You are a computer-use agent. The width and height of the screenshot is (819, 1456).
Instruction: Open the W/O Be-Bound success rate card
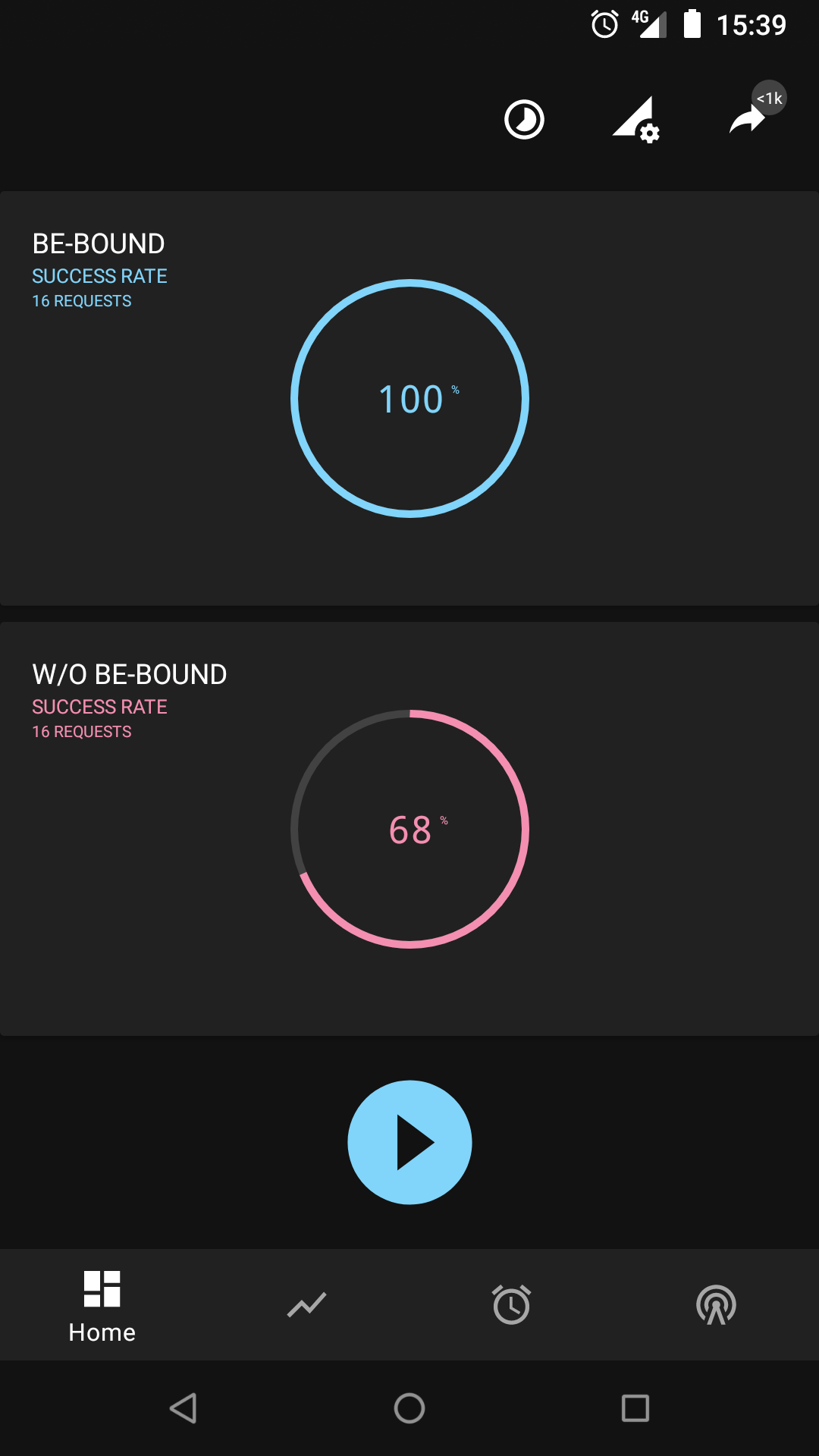pyautogui.click(x=409, y=829)
